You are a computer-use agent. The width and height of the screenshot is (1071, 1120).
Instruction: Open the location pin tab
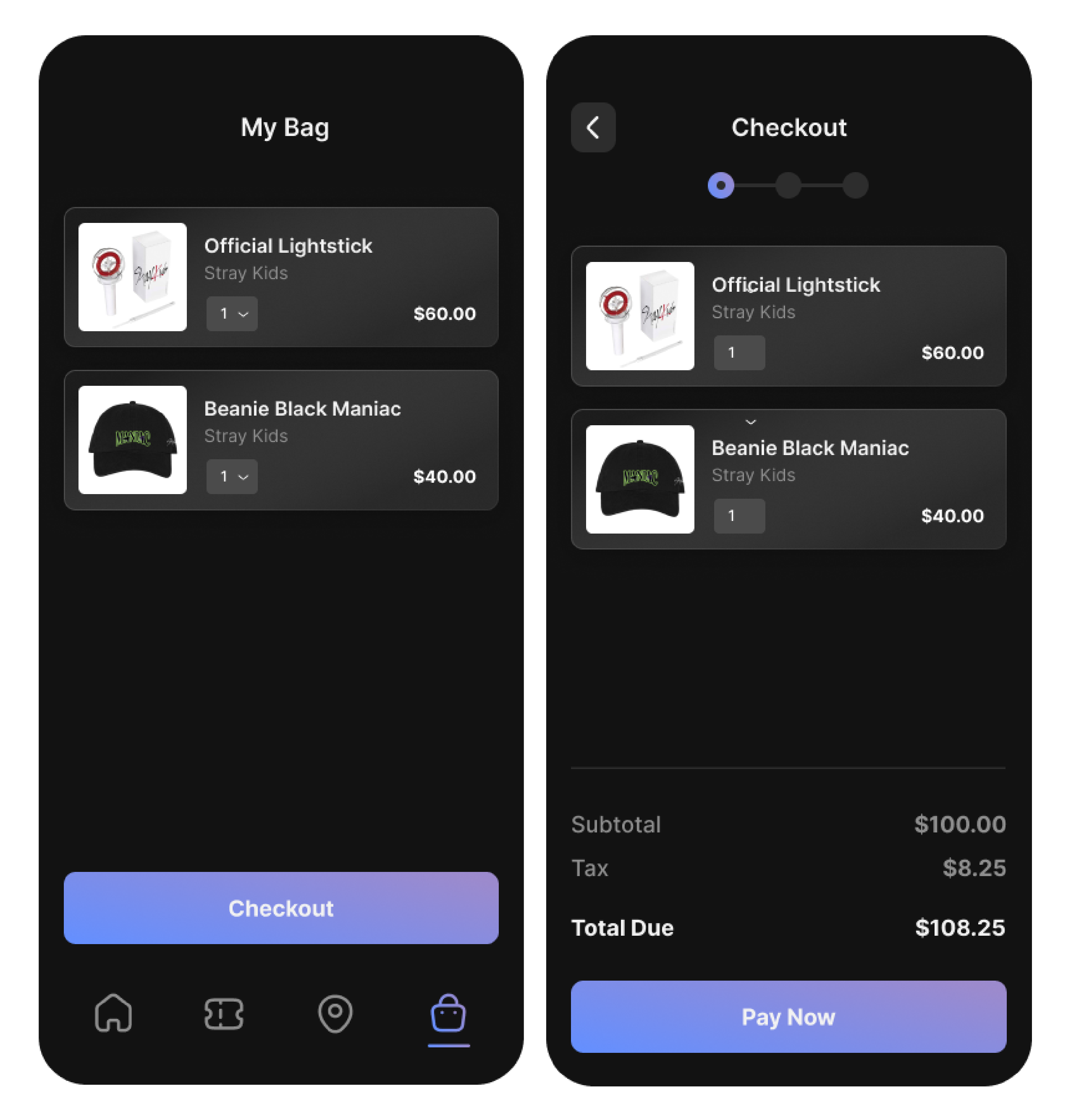click(335, 1013)
